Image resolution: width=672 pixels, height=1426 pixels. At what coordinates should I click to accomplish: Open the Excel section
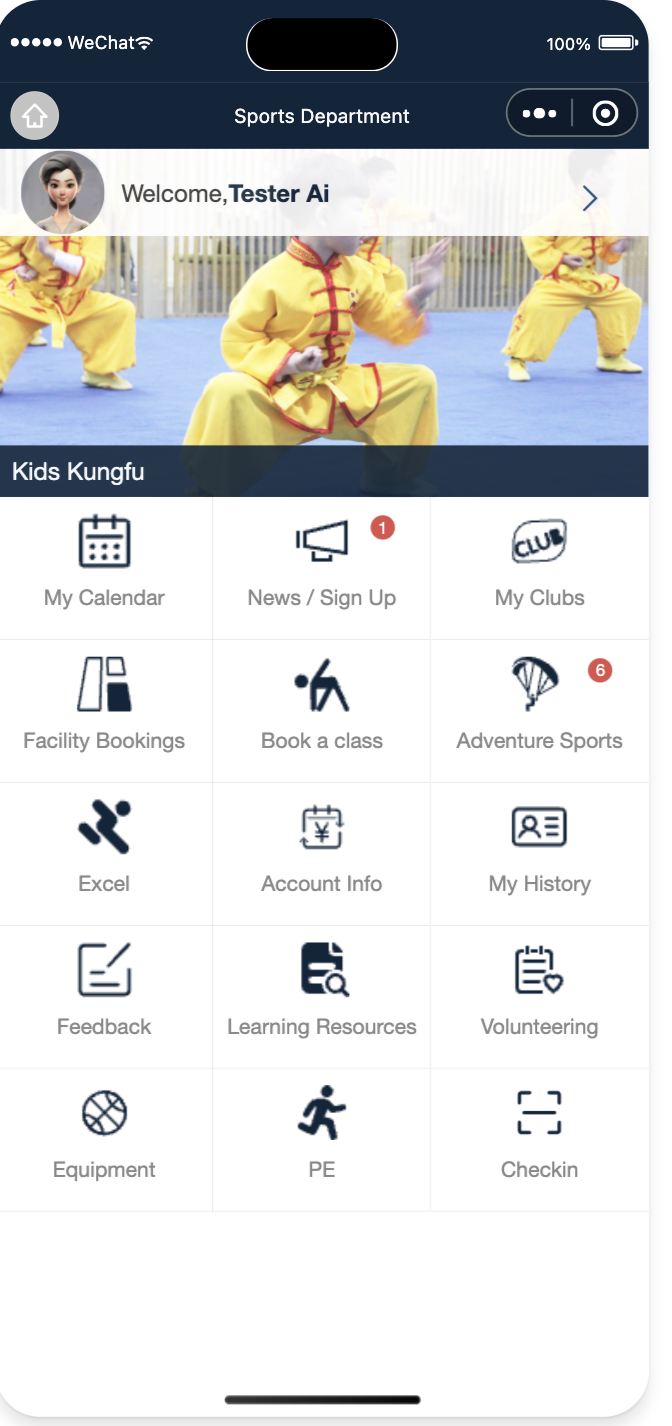105,854
